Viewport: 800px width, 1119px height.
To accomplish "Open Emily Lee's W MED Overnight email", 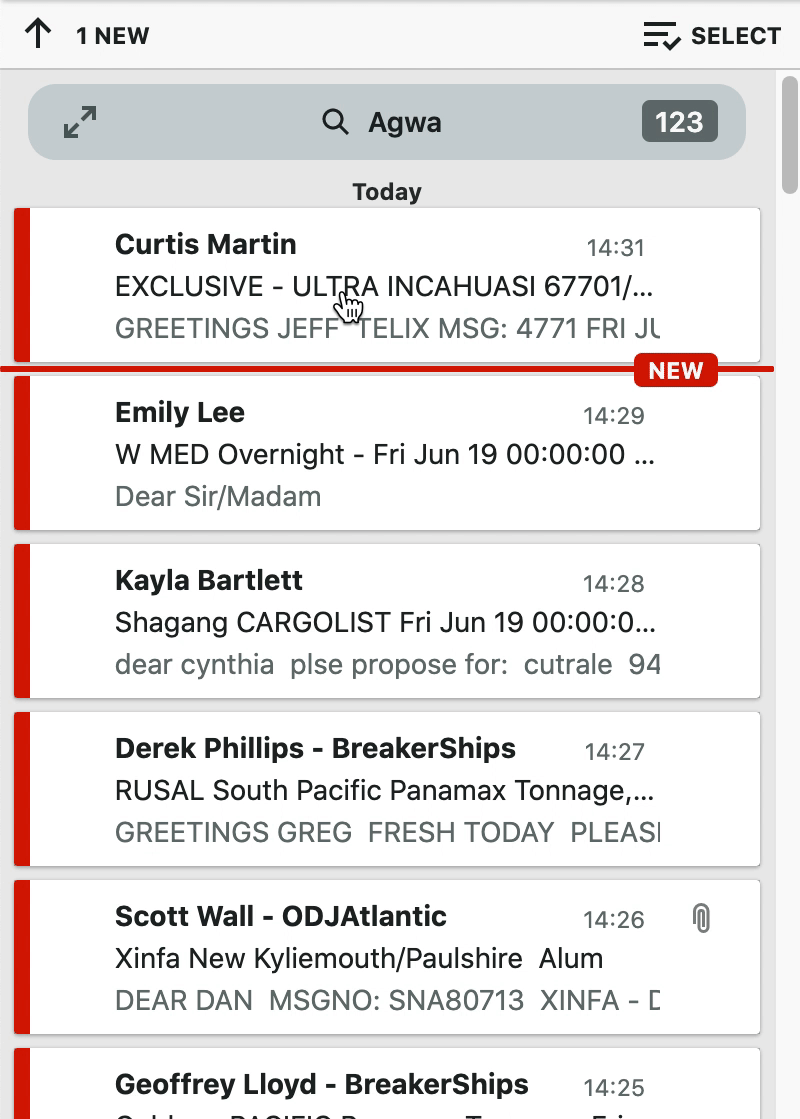I will click(386, 454).
